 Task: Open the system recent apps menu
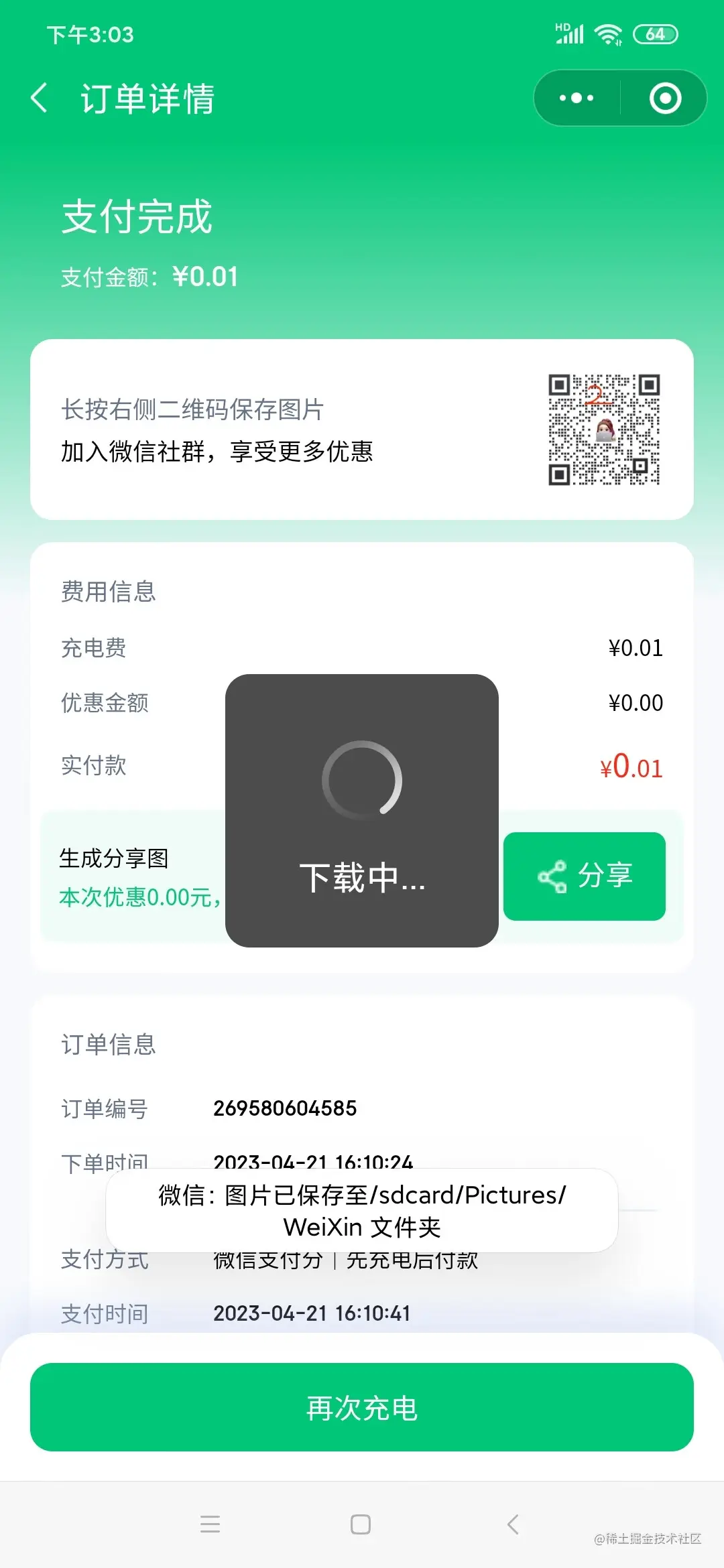coord(210,1524)
